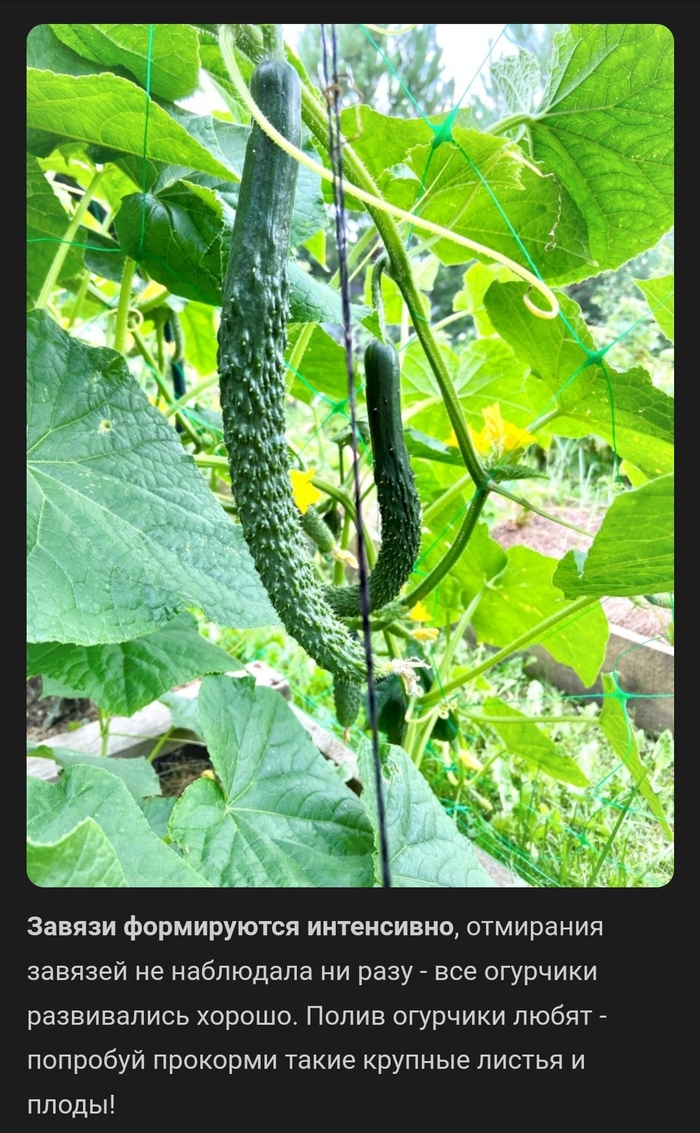Open the cucumber photo full screen

(350, 455)
